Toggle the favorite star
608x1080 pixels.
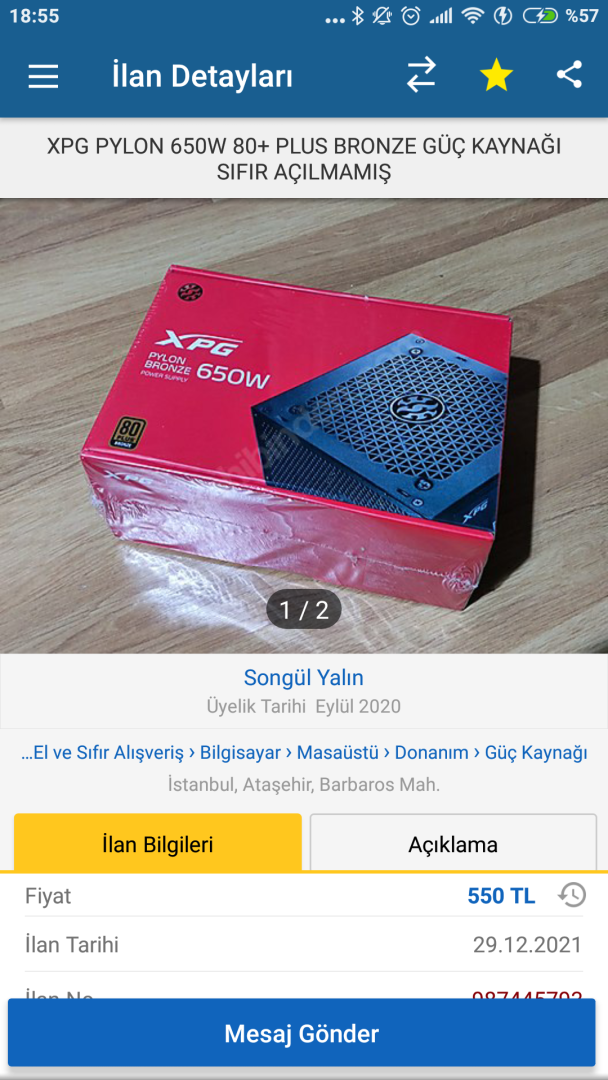496,76
